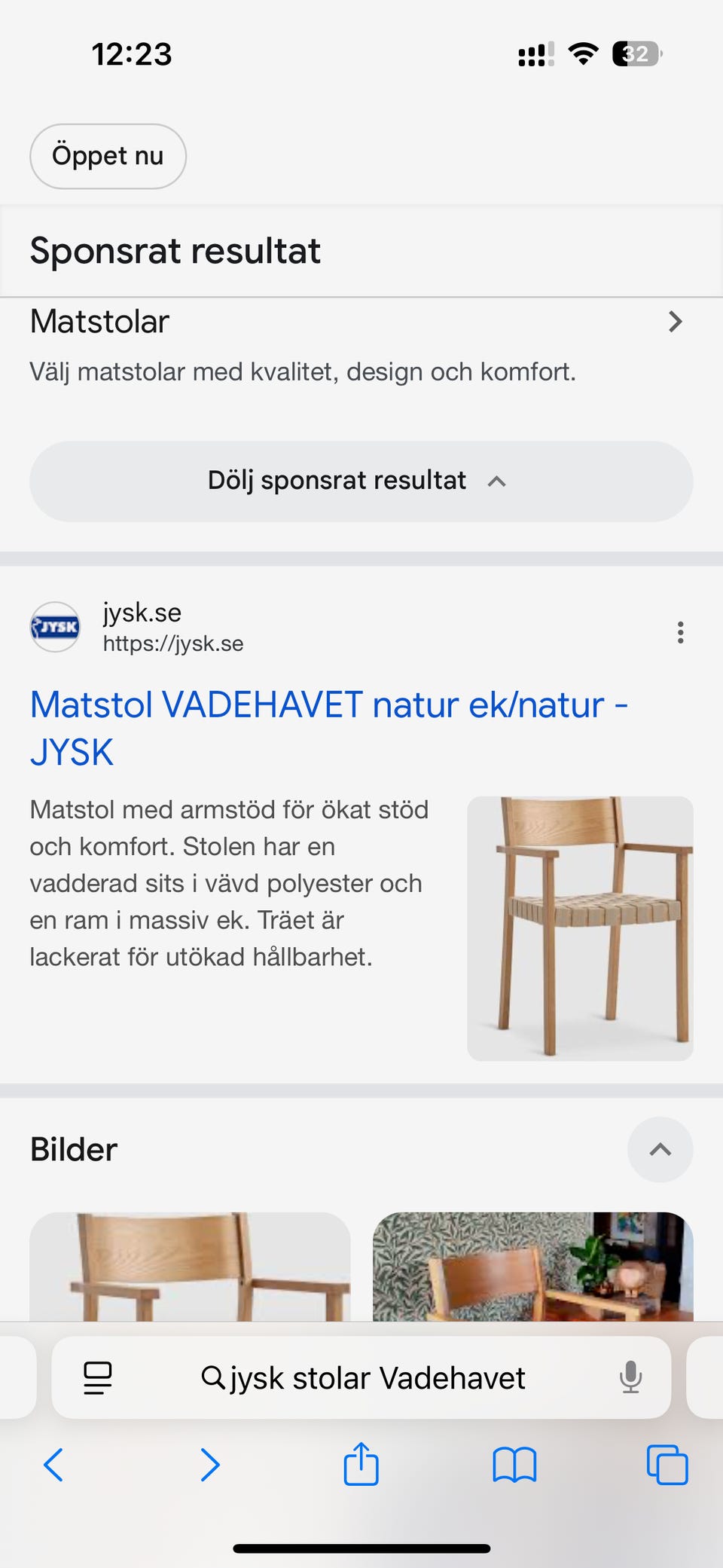723x1568 pixels.
Task: Open the page settings menu in address bar
Action: [97, 1378]
